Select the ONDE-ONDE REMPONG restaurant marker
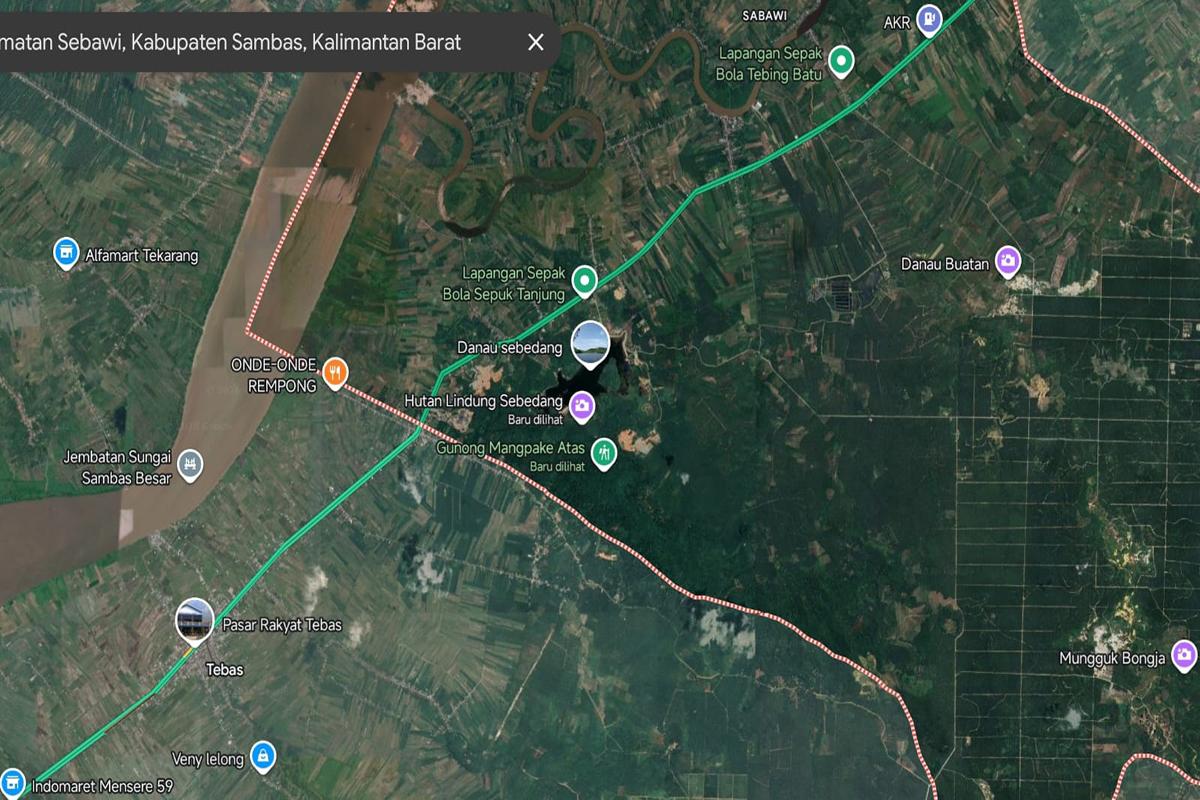1200x800 pixels. click(334, 373)
